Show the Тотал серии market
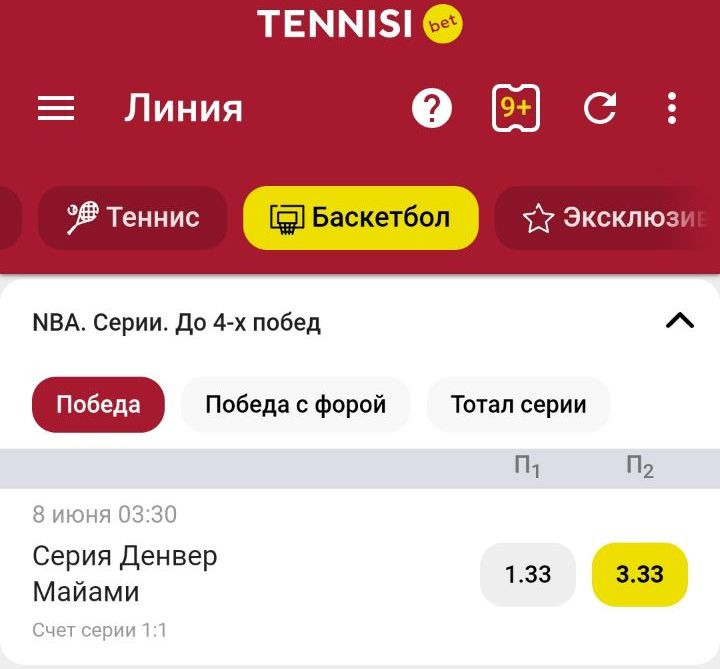 pyautogui.click(x=518, y=404)
